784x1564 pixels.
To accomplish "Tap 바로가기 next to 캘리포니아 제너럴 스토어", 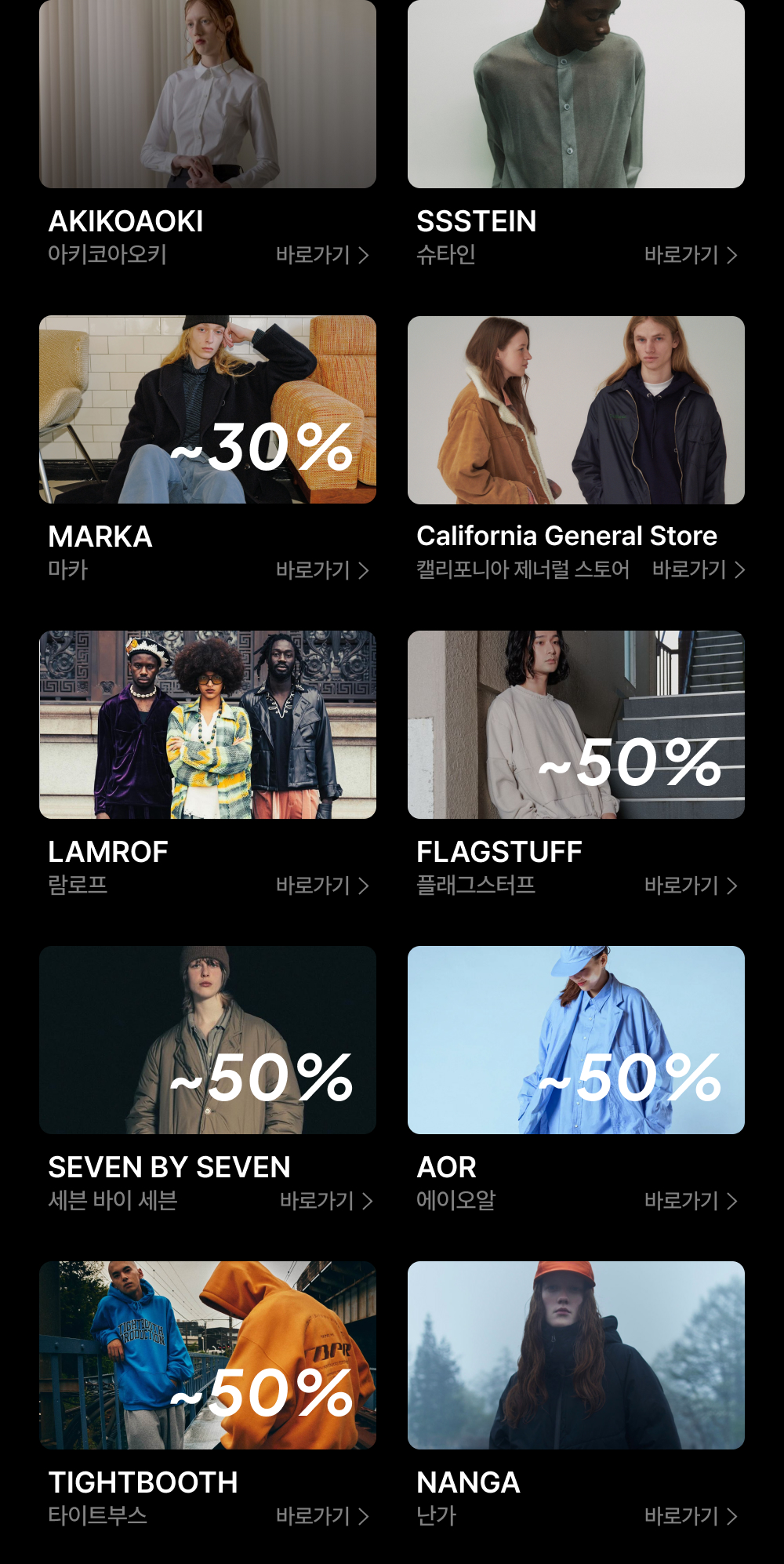I will pyautogui.click(x=699, y=569).
